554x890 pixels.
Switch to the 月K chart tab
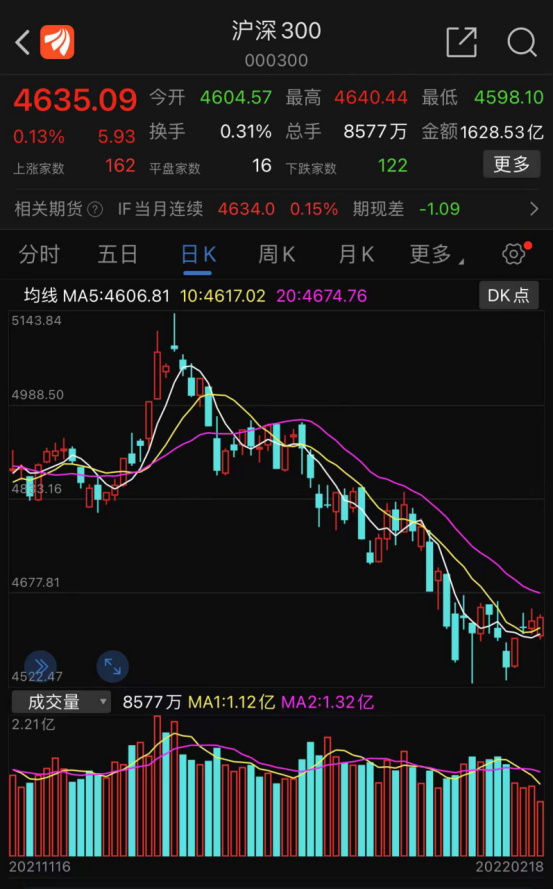(356, 254)
